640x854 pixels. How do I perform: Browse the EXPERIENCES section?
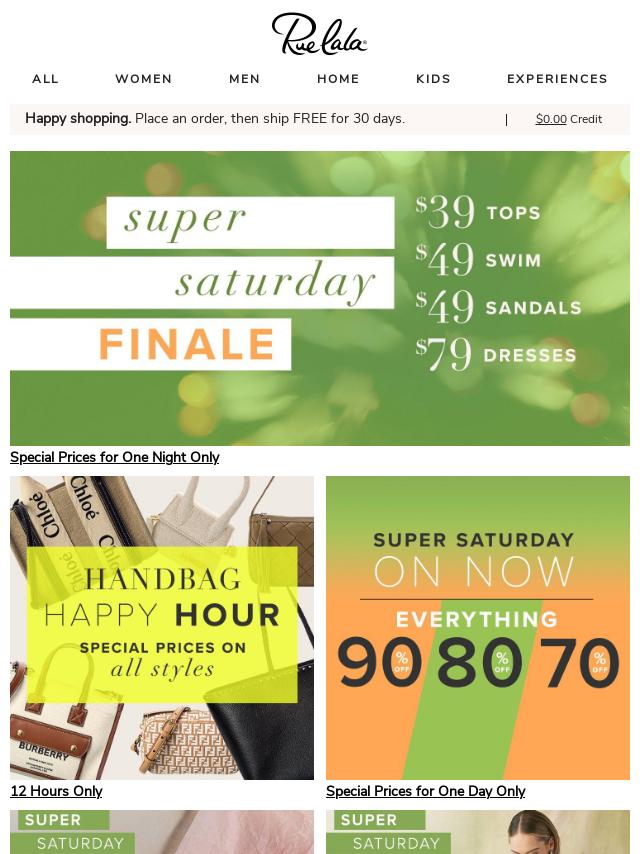point(557,79)
